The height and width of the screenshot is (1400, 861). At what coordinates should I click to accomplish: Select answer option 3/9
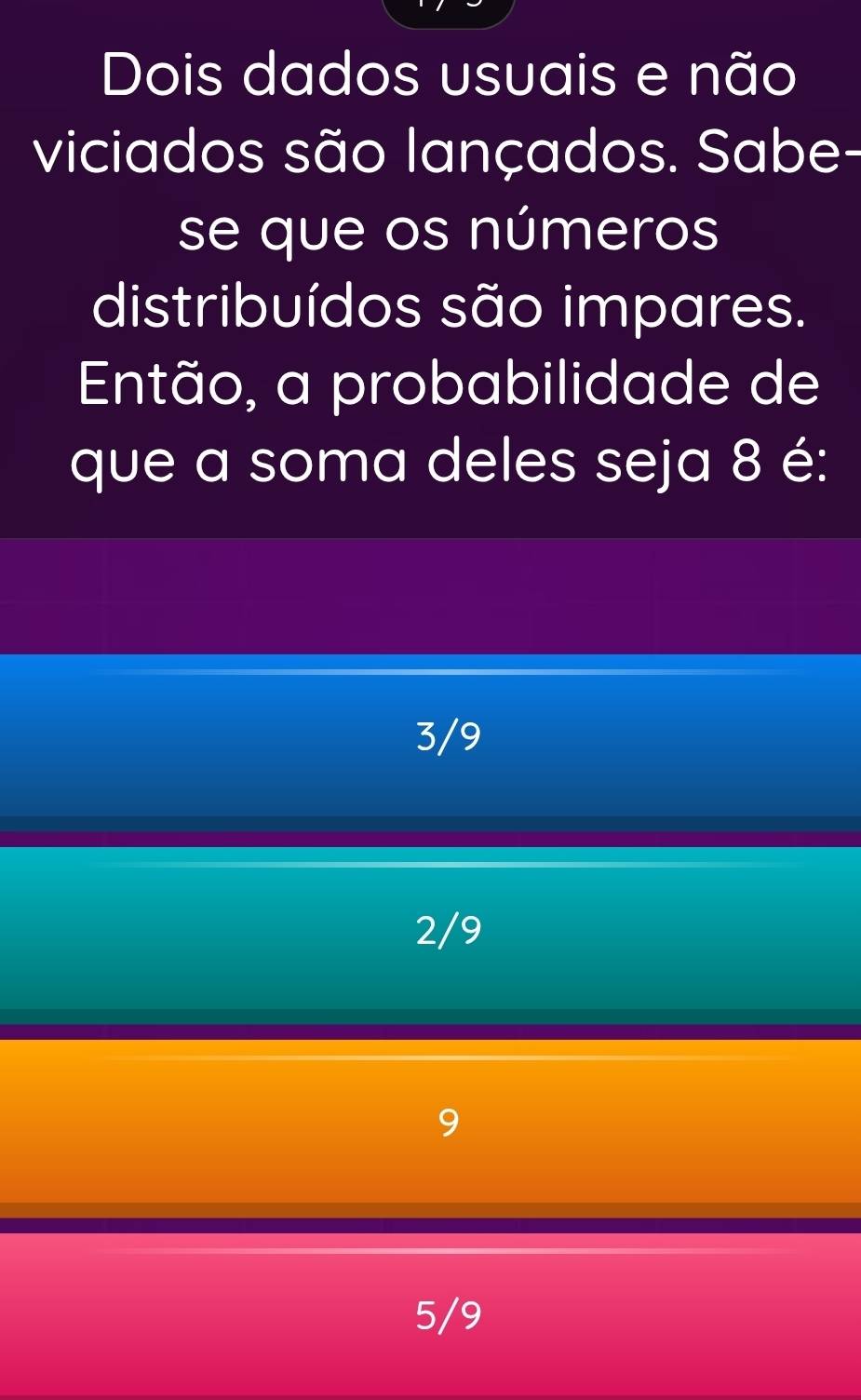click(430, 737)
